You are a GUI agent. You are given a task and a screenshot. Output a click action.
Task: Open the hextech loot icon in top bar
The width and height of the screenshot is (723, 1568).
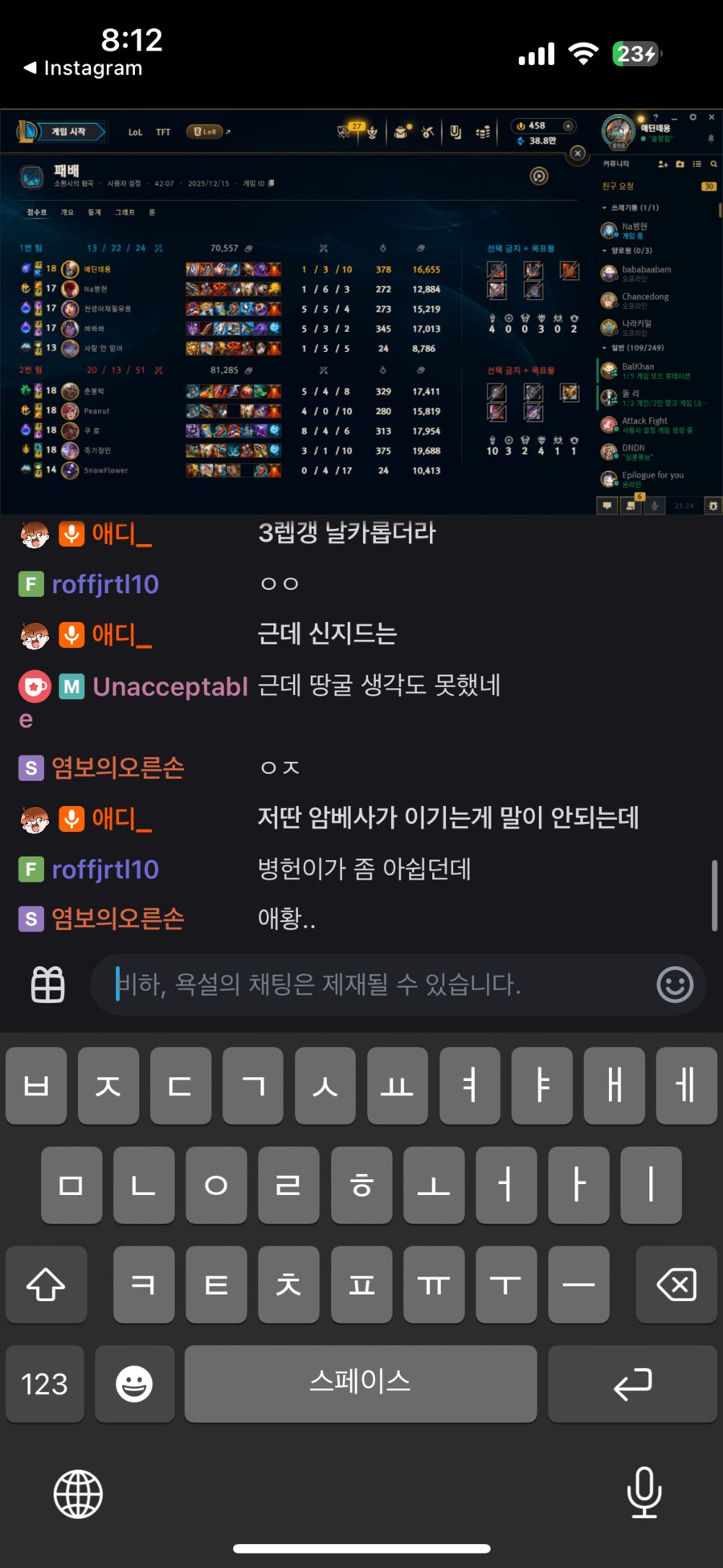[428, 132]
